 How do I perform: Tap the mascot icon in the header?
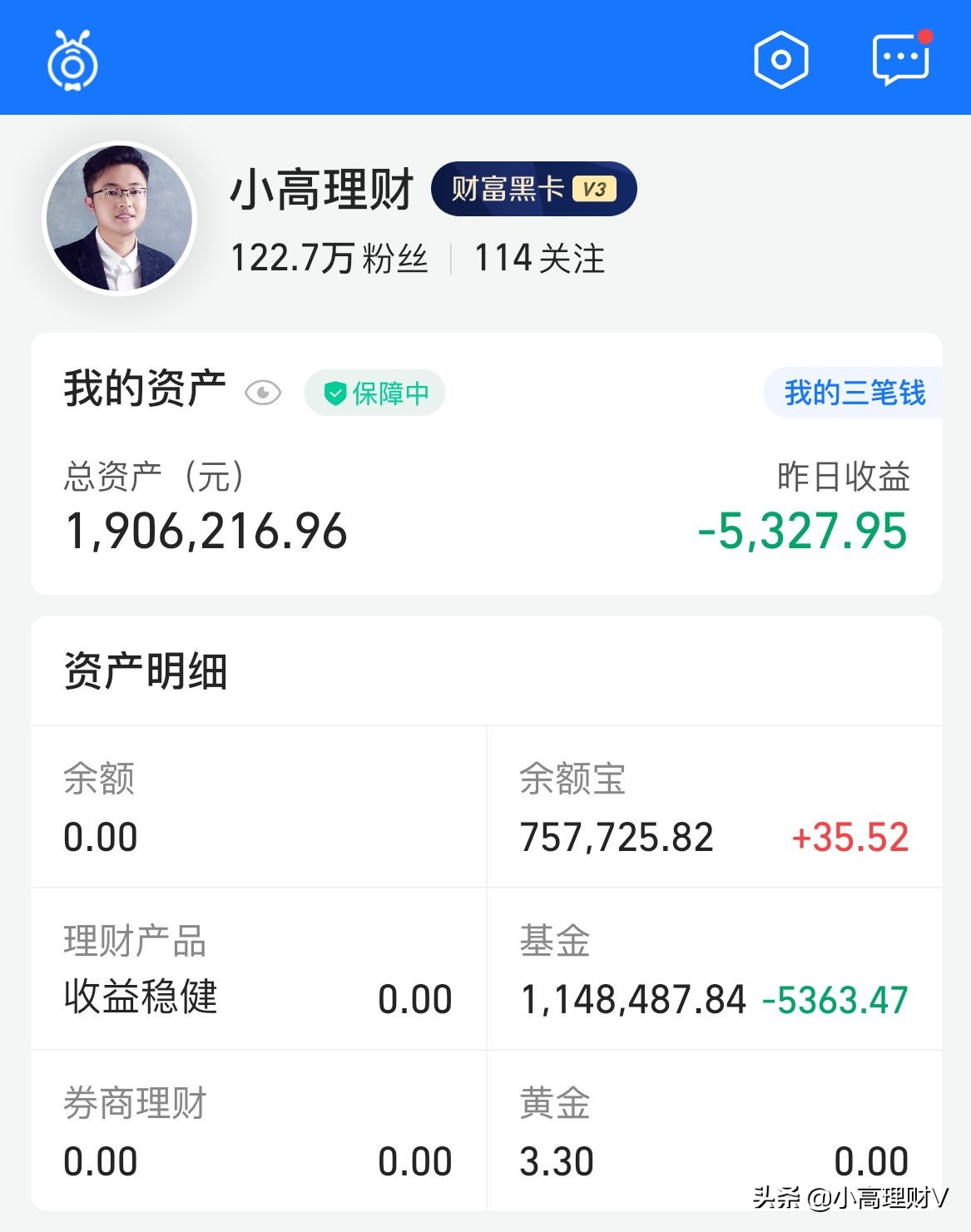click(72, 60)
